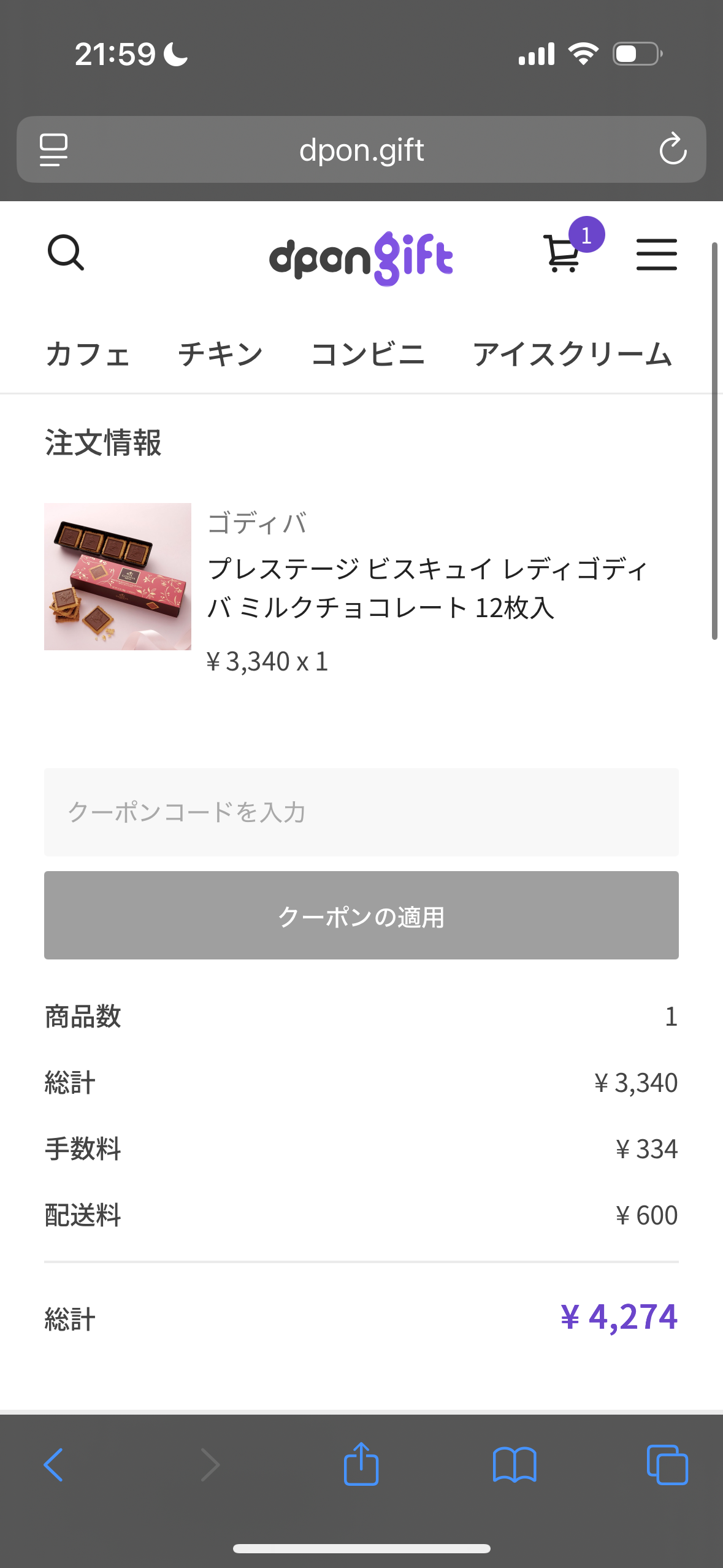Image resolution: width=723 pixels, height=1568 pixels.
Task: Share this page from the Safari toolbar
Action: click(x=361, y=1465)
